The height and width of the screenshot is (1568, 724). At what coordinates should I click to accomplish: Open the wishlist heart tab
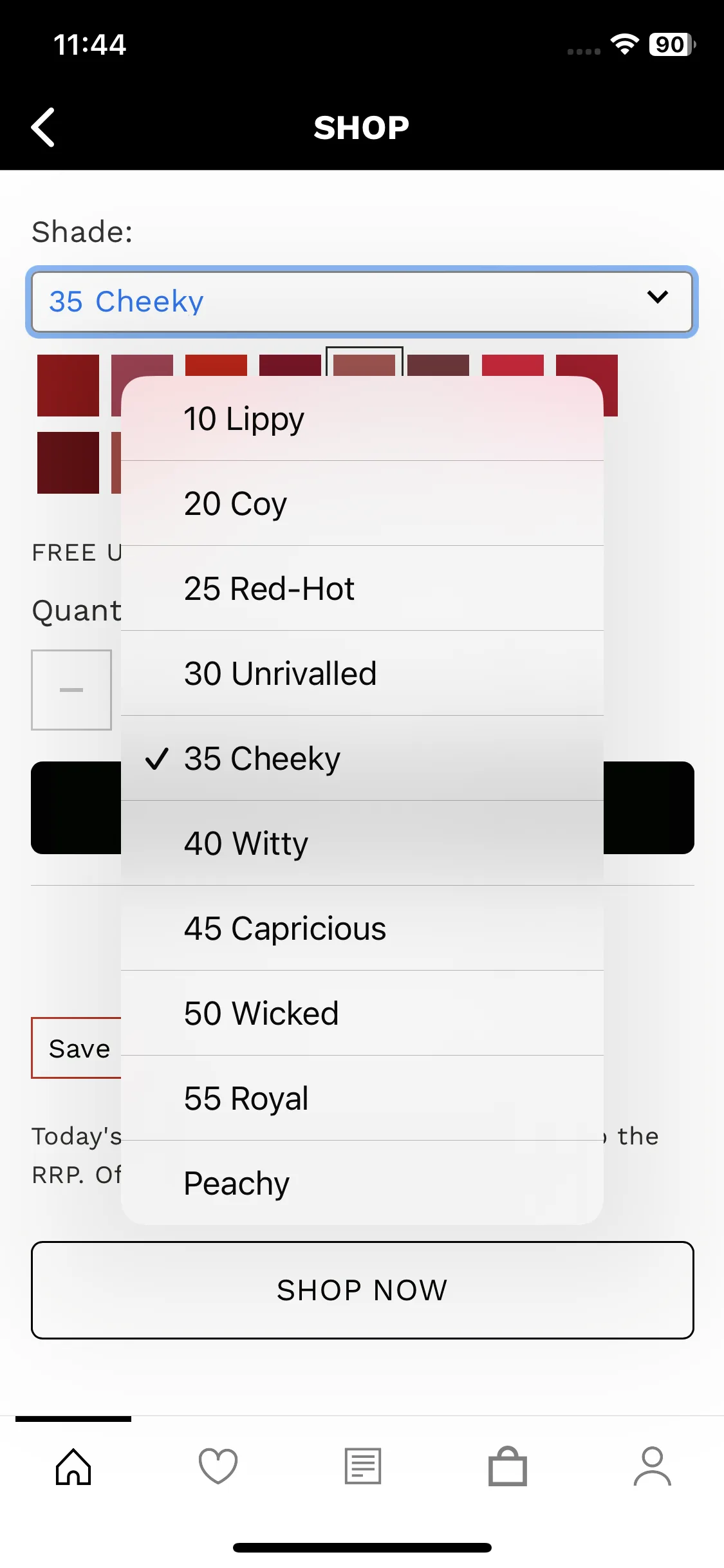point(218,1467)
